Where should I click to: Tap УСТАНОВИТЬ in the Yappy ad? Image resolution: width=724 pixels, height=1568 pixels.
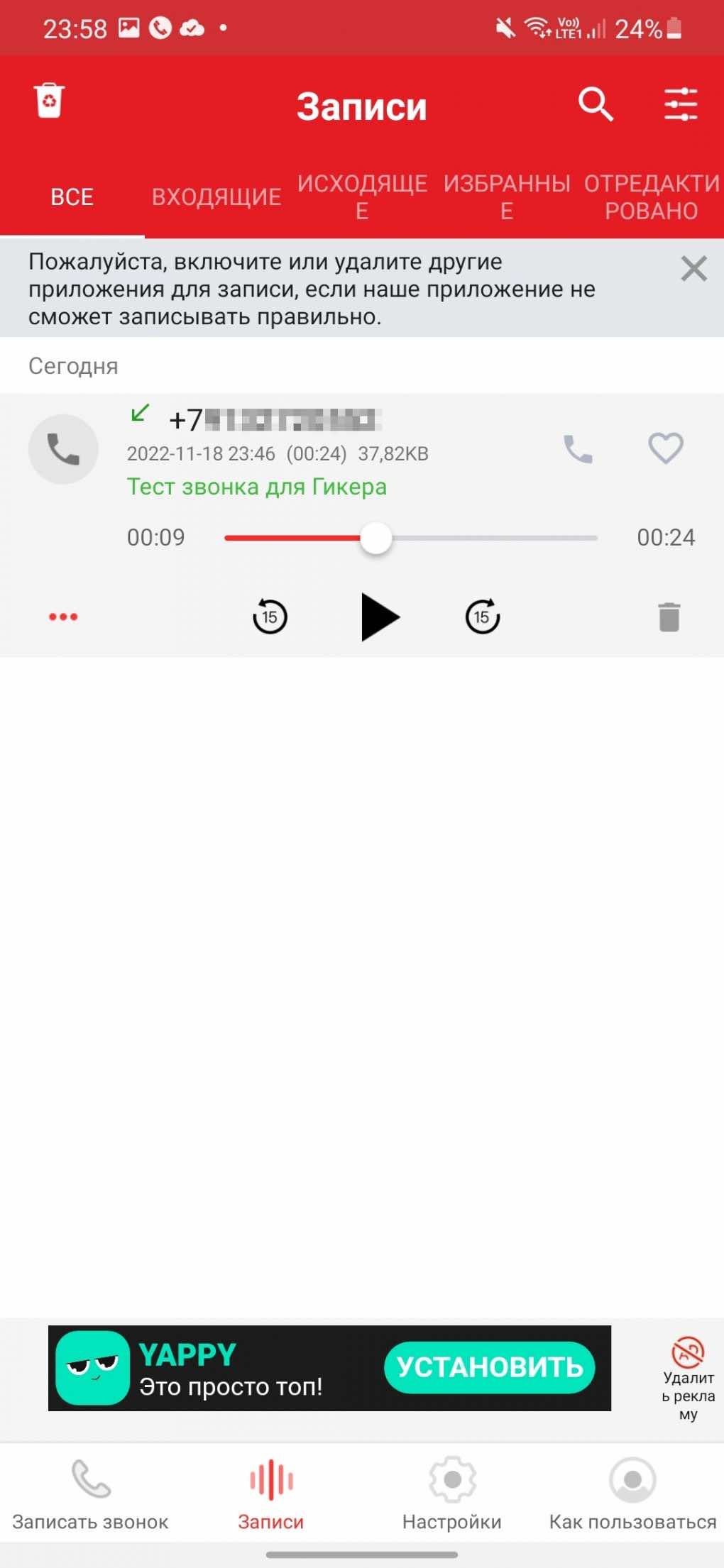pos(490,1367)
